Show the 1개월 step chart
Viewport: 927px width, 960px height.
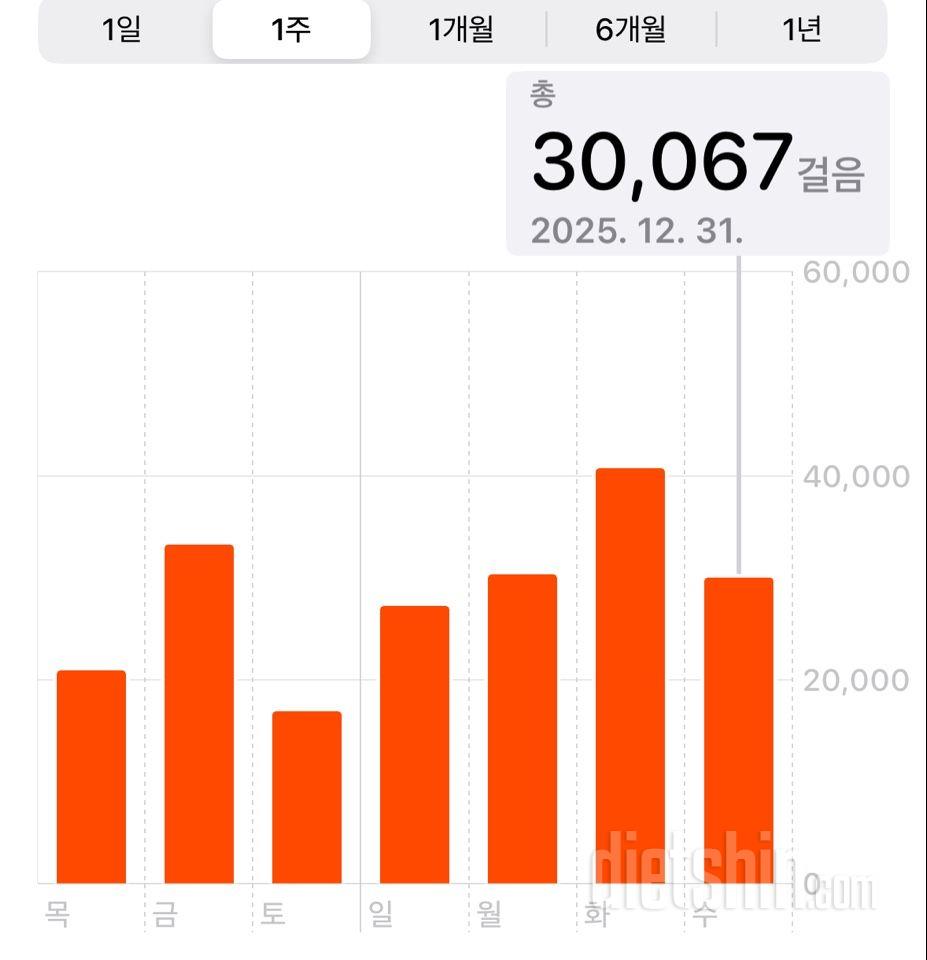461,30
